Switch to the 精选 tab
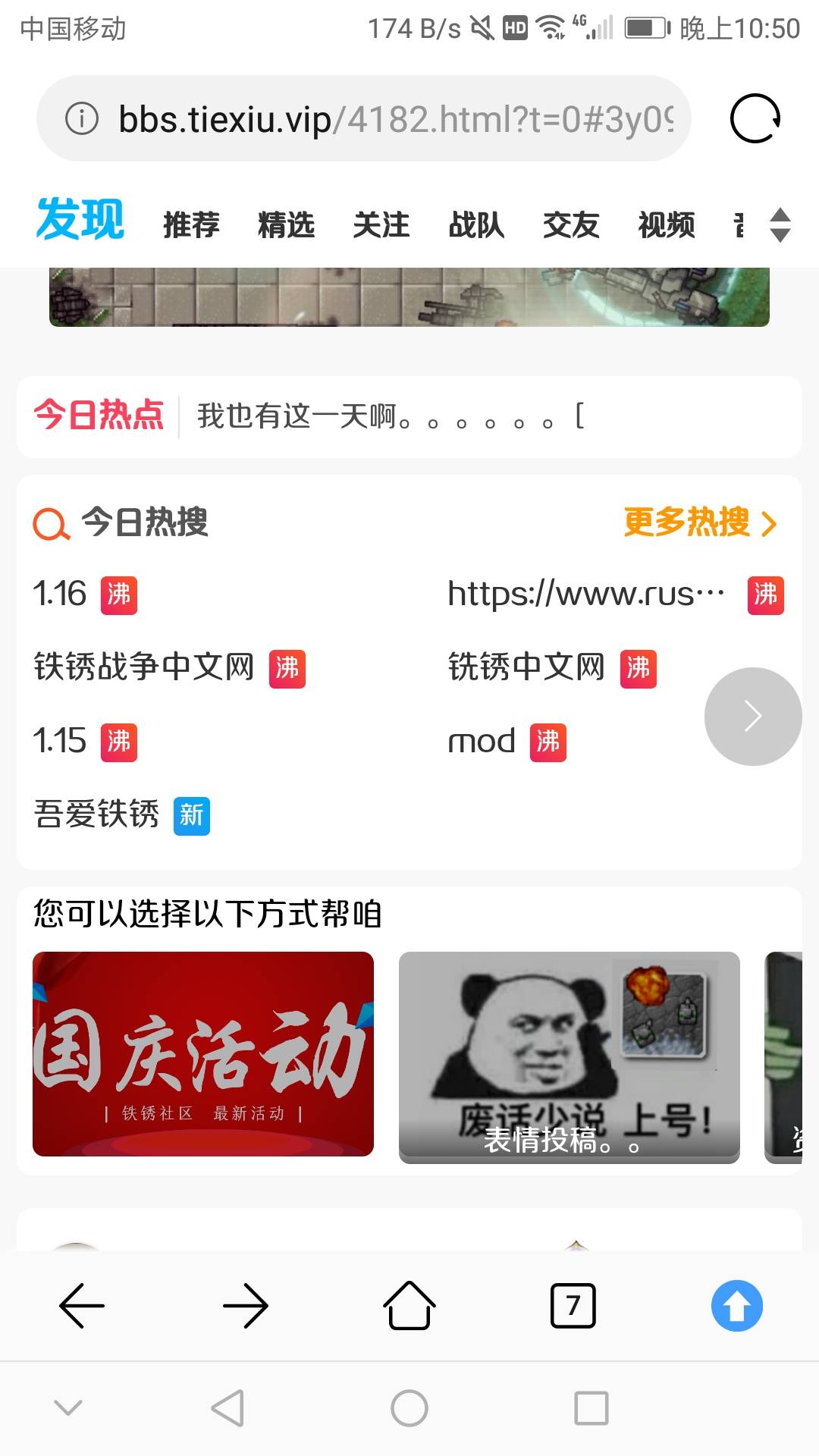 point(286,225)
